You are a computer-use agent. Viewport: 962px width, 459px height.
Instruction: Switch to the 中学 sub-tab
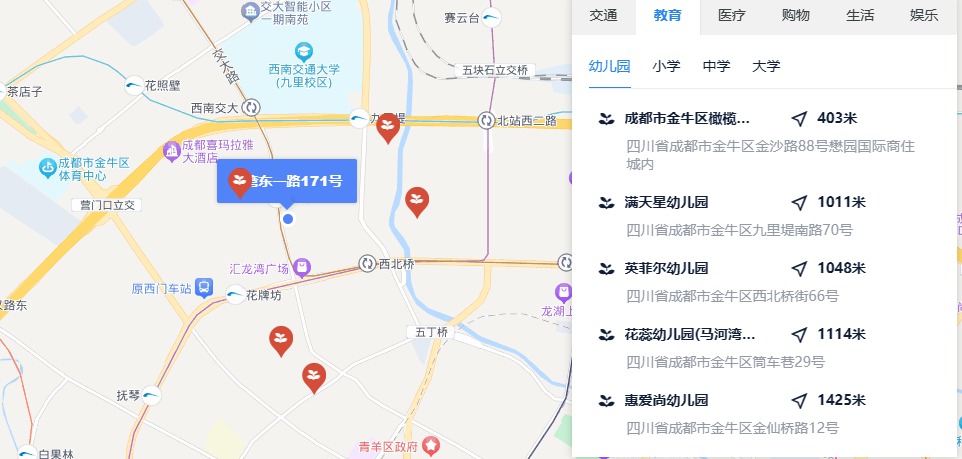click(x=716, y=66)
